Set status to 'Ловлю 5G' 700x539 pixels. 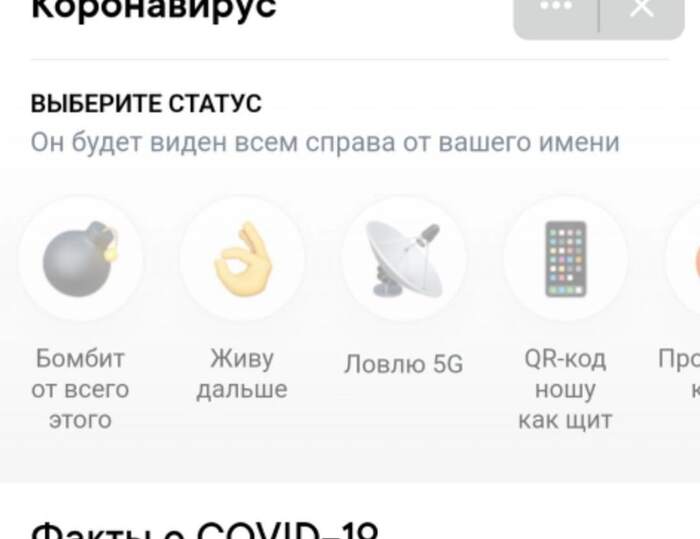[x=403, y=258]
